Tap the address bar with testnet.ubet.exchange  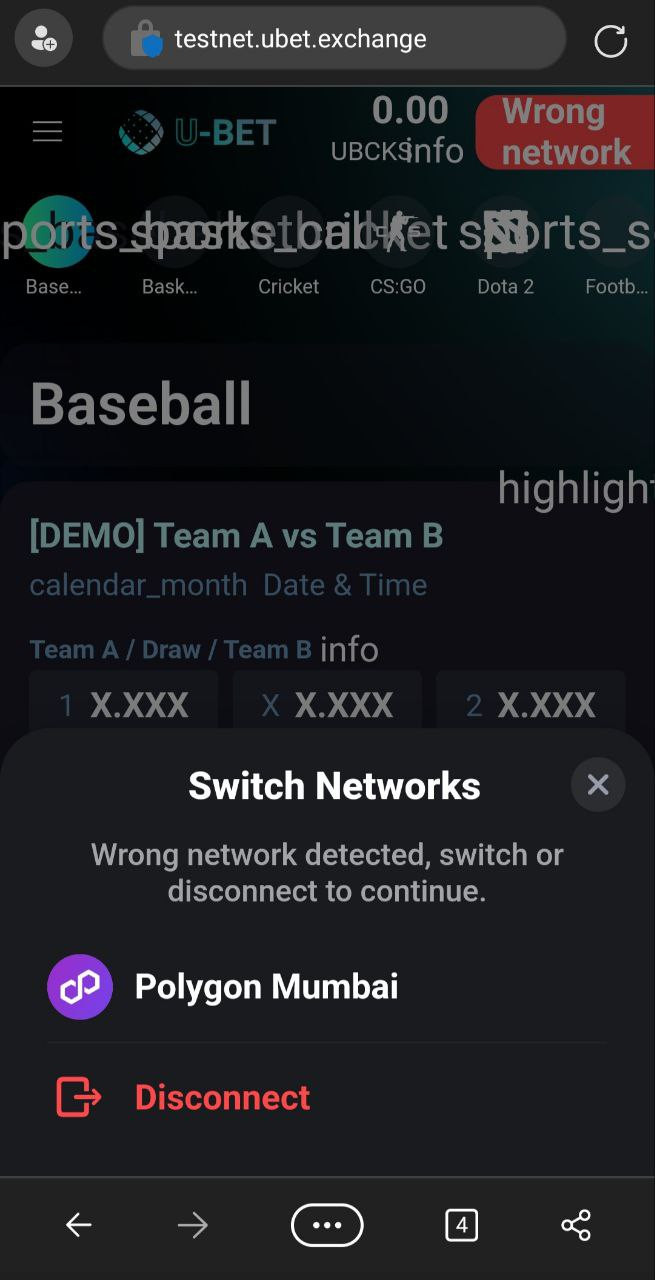[334, 40]
